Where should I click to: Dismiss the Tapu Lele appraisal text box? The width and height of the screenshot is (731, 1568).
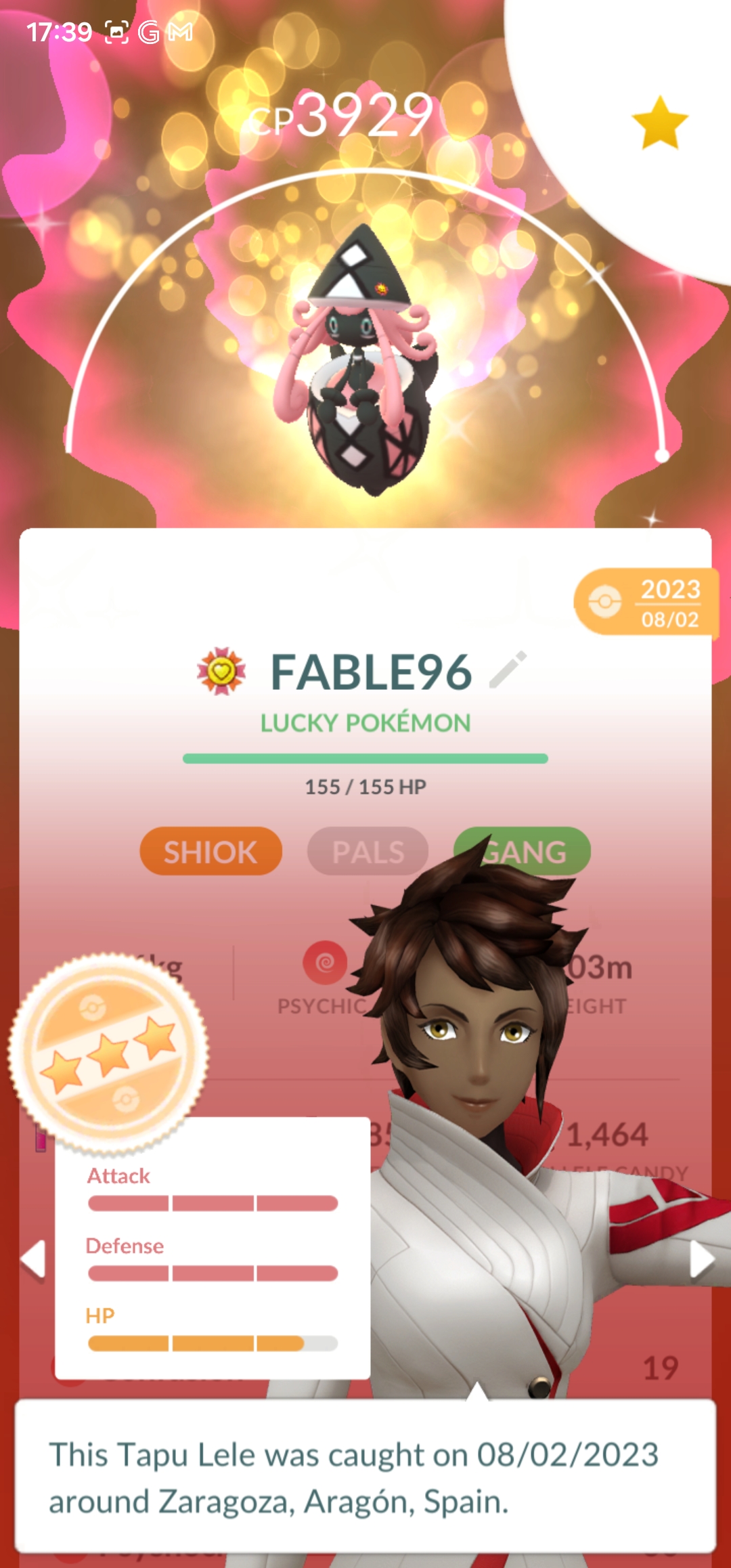click(365, 1477)
